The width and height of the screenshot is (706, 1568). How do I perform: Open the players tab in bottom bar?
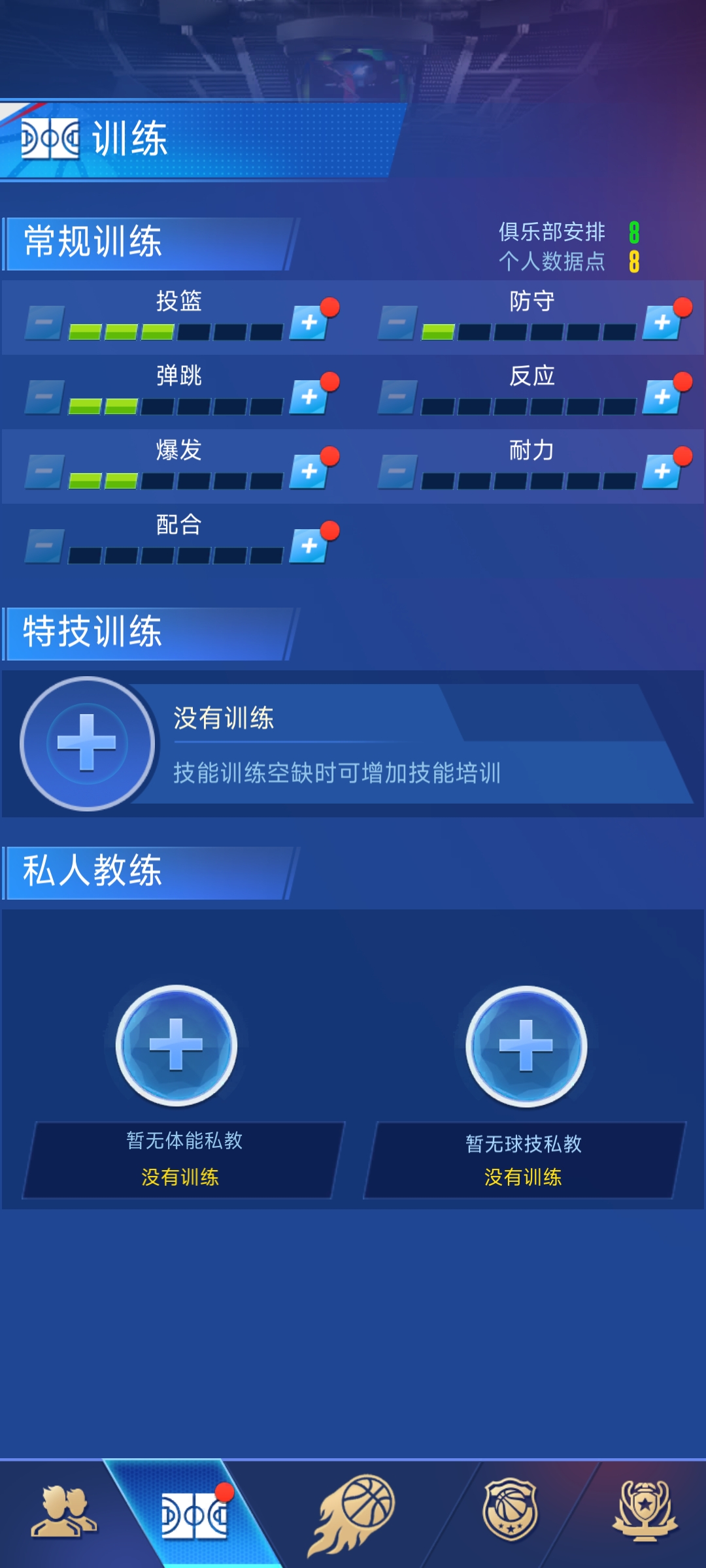pos(63,1512)
